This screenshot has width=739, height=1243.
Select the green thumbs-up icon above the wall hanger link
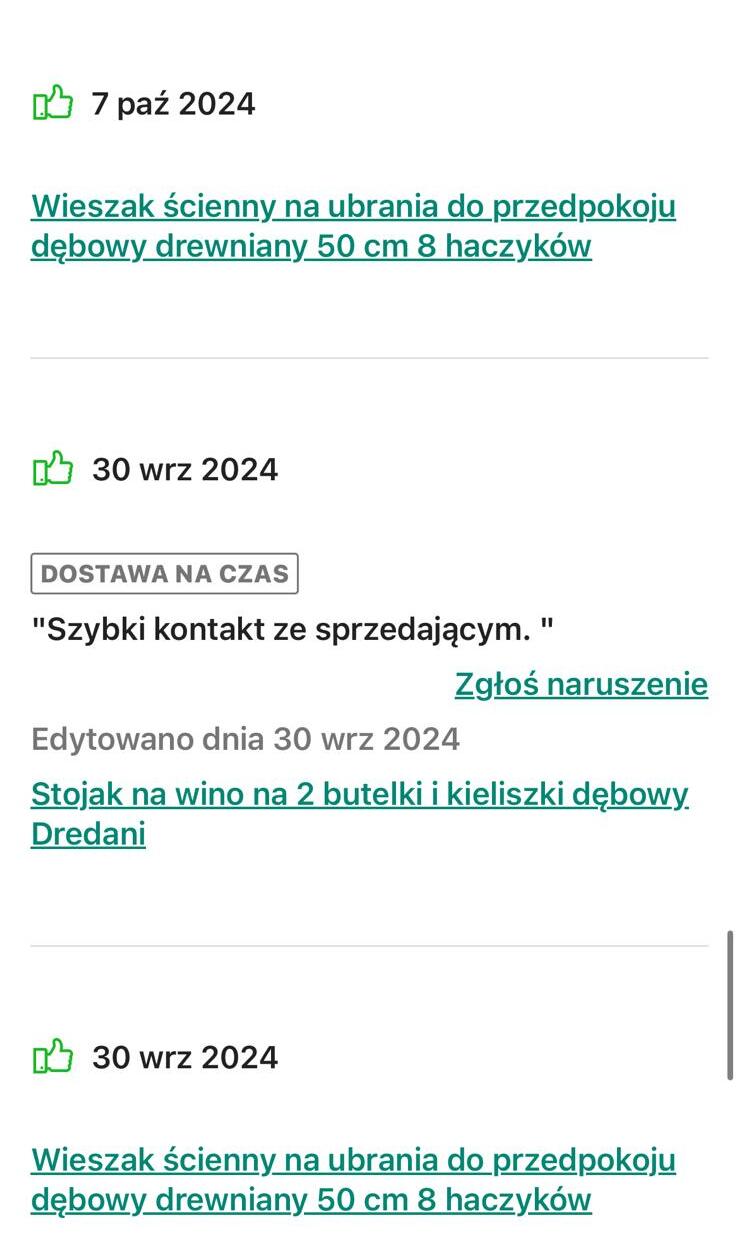click(51, 103)
